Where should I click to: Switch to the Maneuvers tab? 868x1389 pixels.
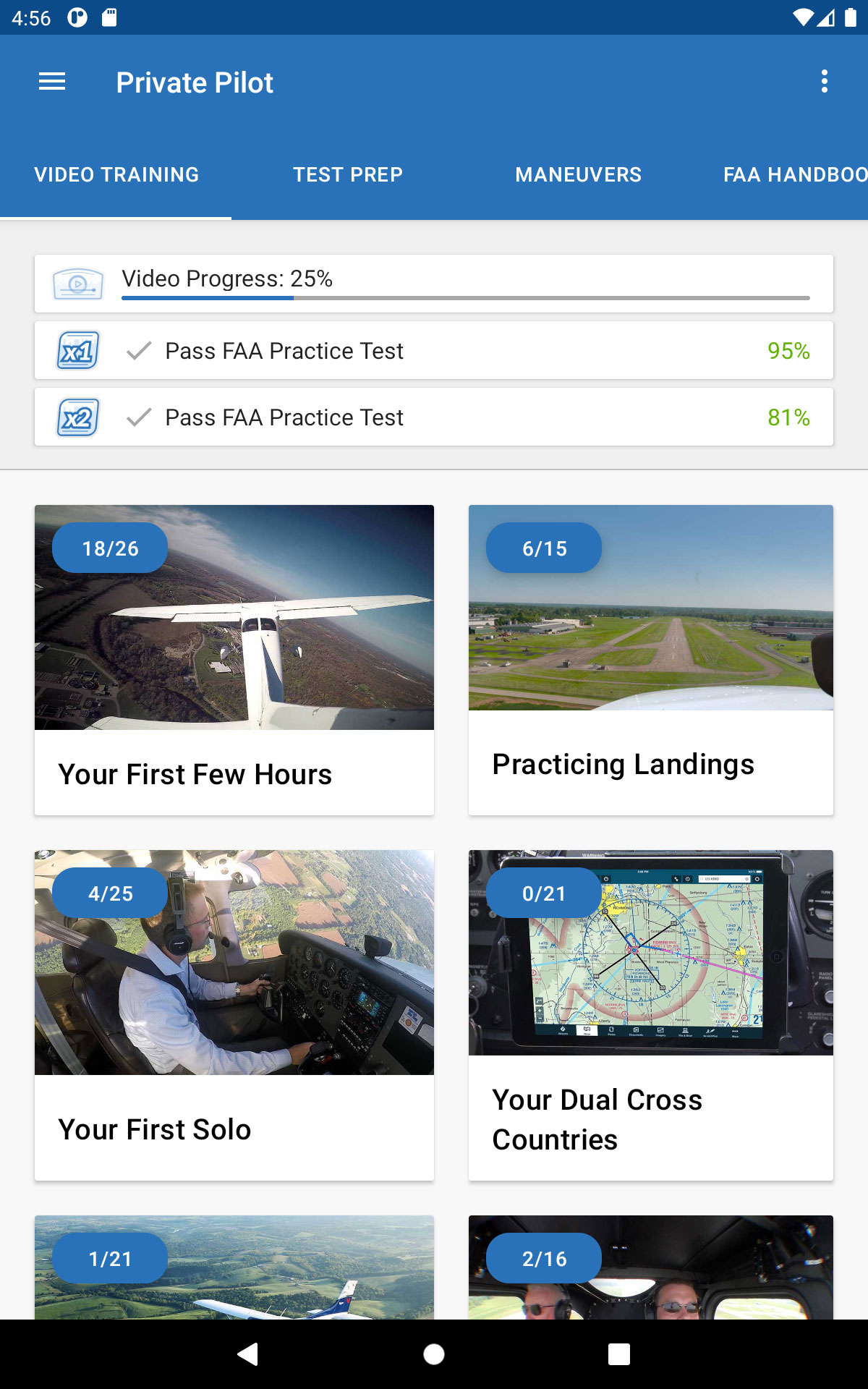(x=578, y=174)
